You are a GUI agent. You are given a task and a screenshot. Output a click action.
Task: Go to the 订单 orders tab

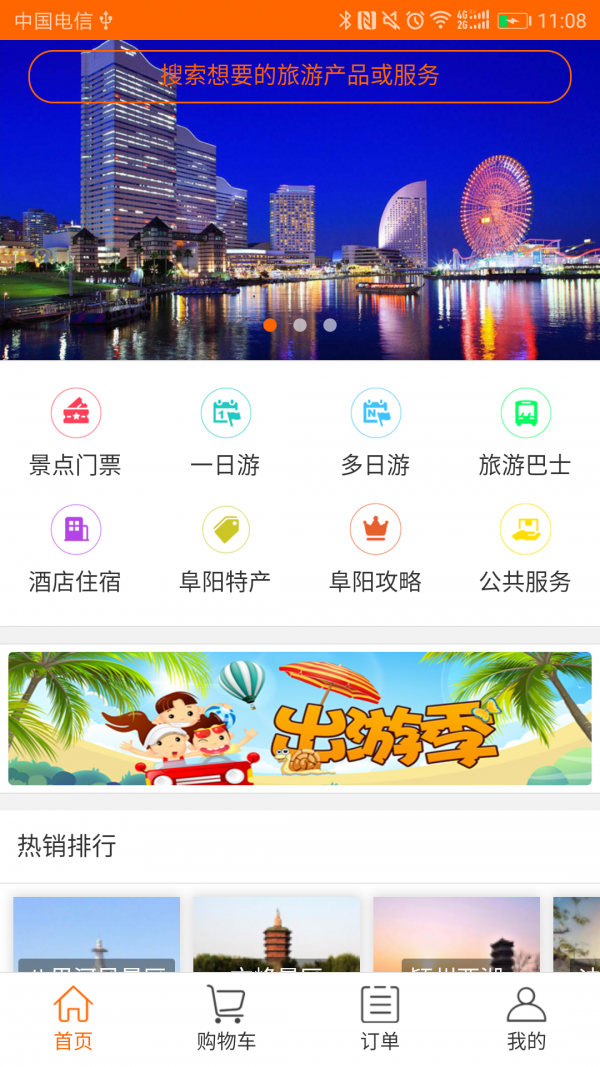coord(379,1018)
